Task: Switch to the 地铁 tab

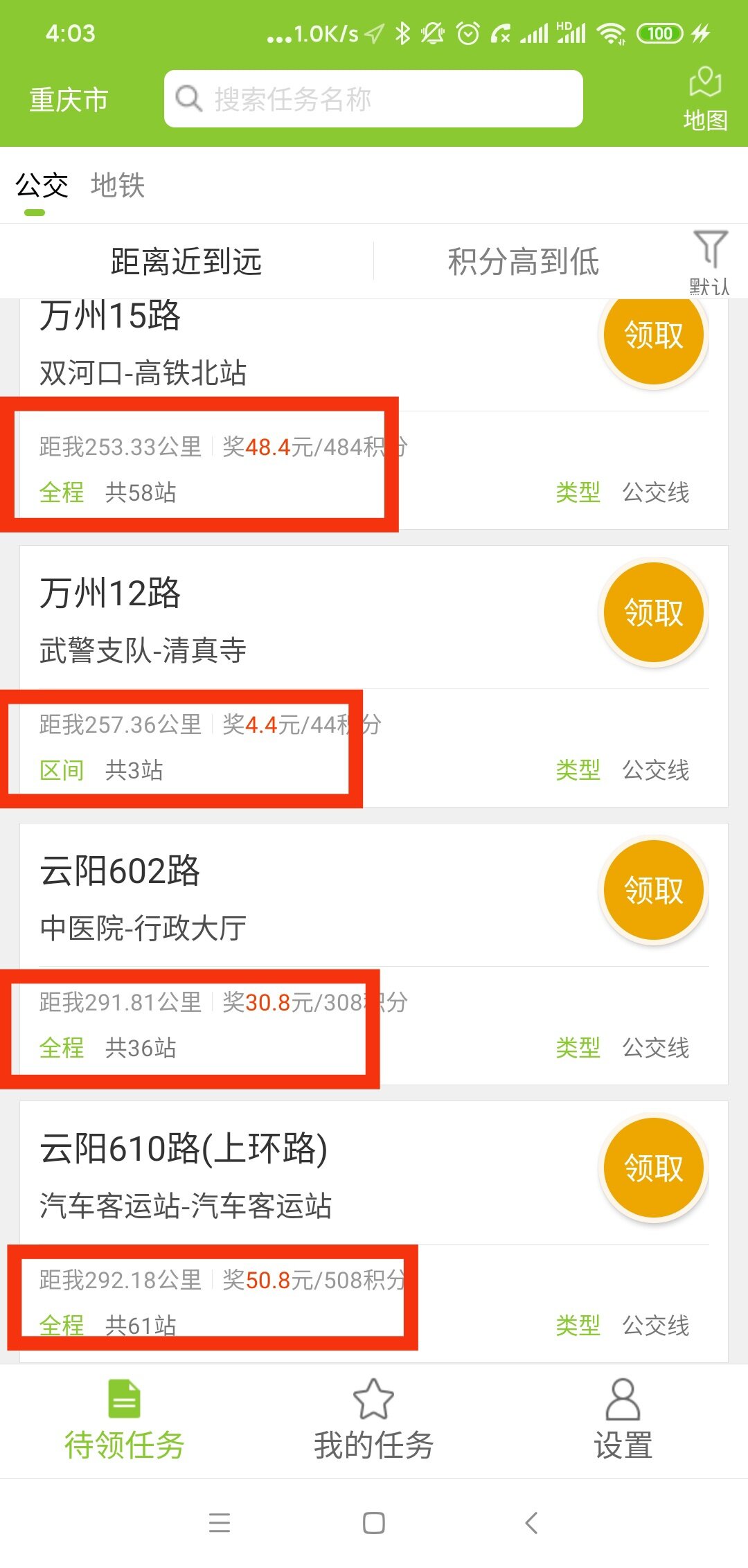Action: pos(118,186)
